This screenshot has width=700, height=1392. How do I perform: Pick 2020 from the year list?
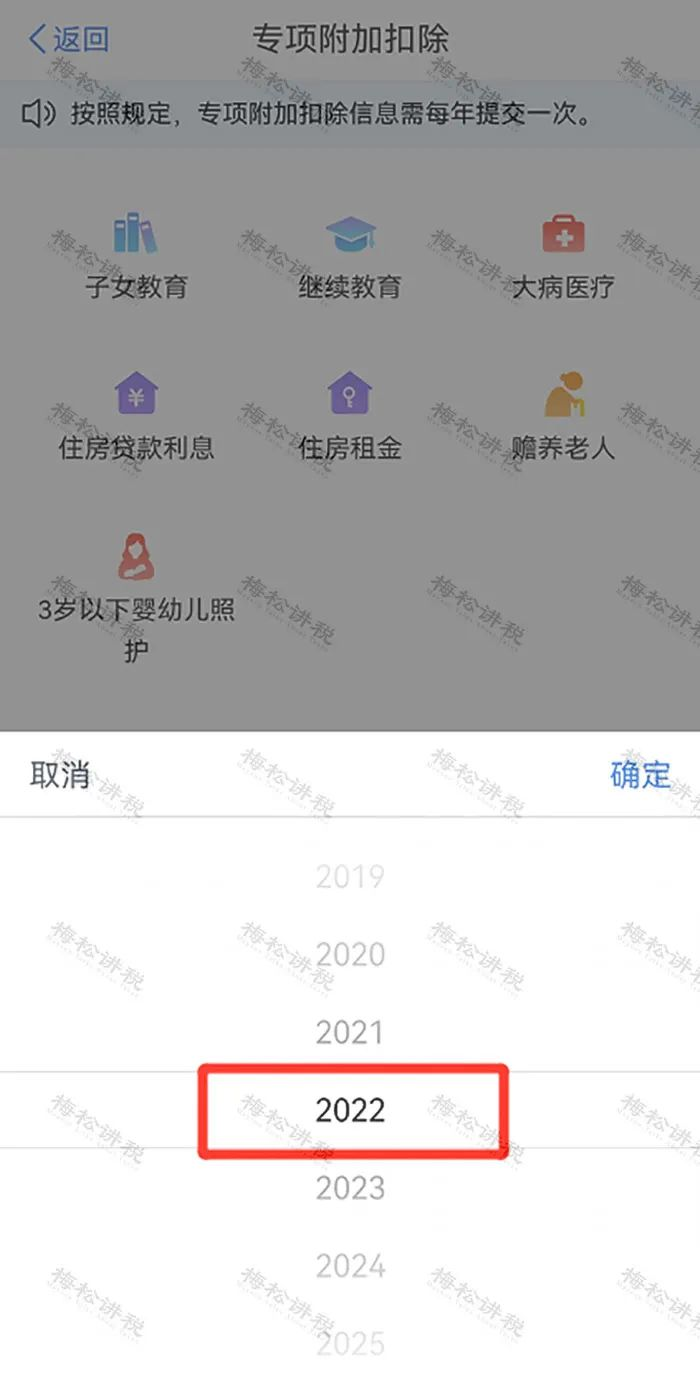(350, 954)
